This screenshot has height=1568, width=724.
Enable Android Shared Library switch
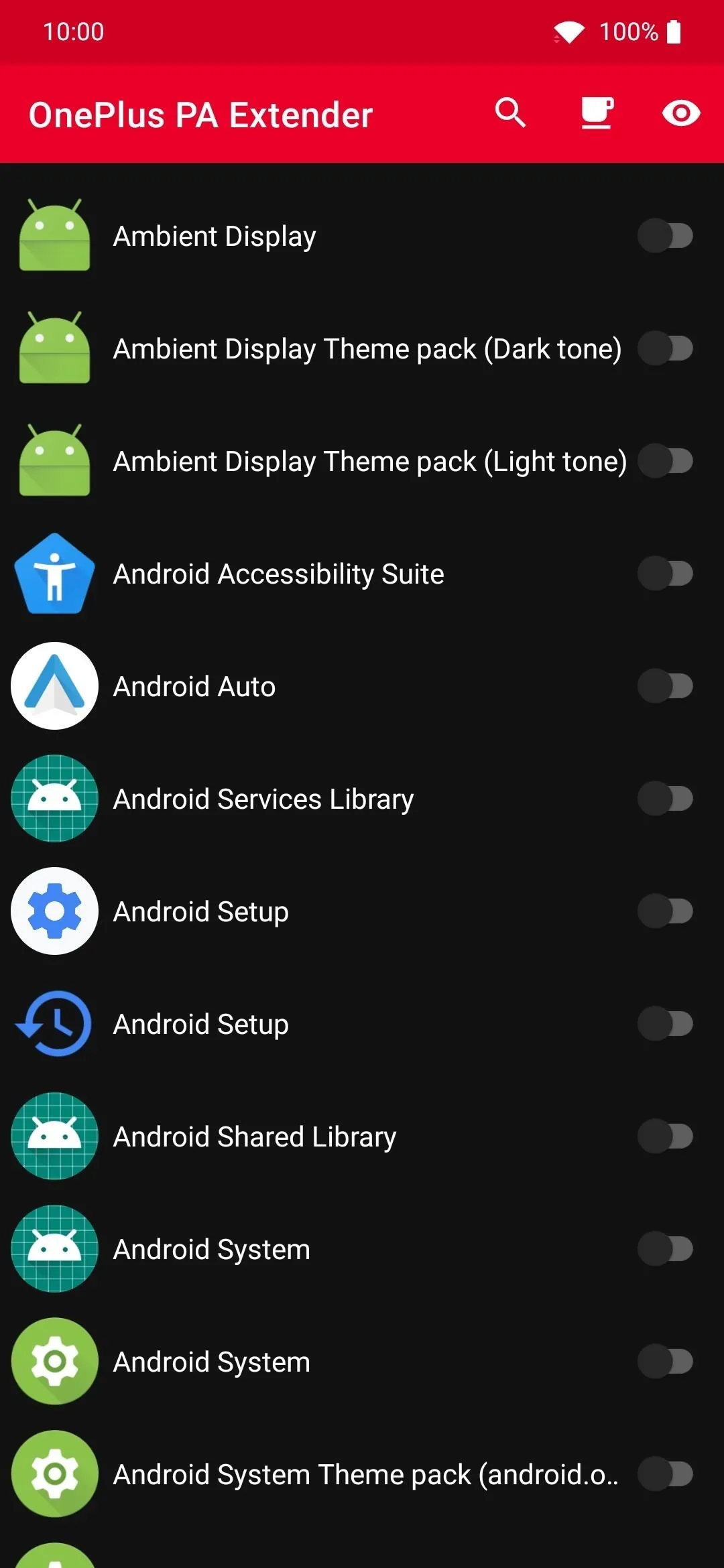pos(665,1136)
